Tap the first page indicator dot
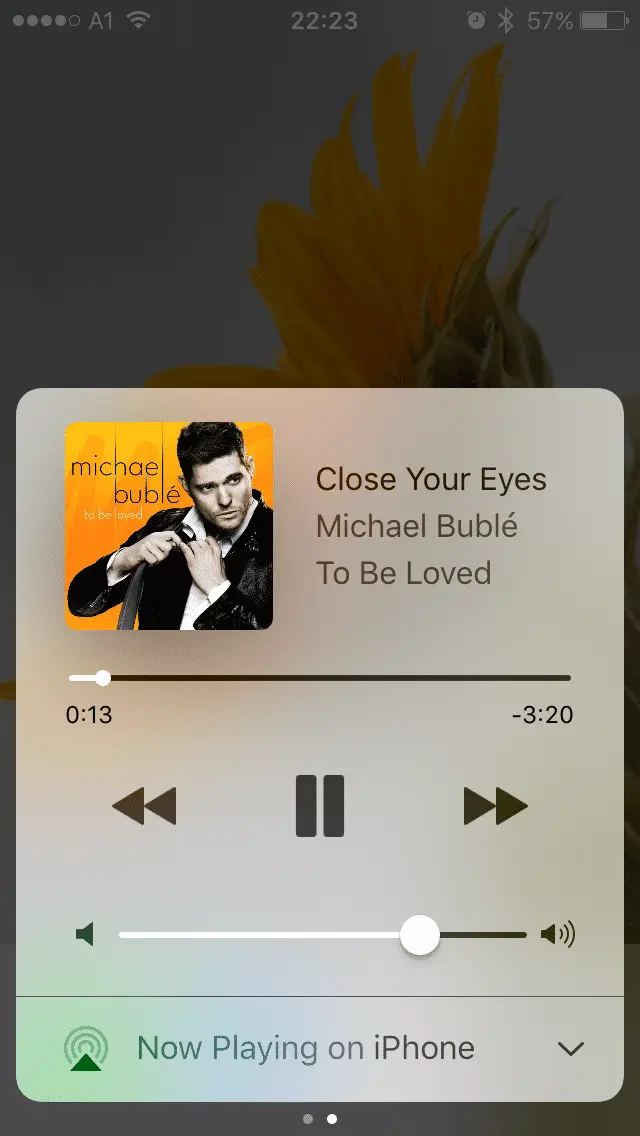Image resolution: width=640 pixels, height=1136 pixels. (307, 1119)
